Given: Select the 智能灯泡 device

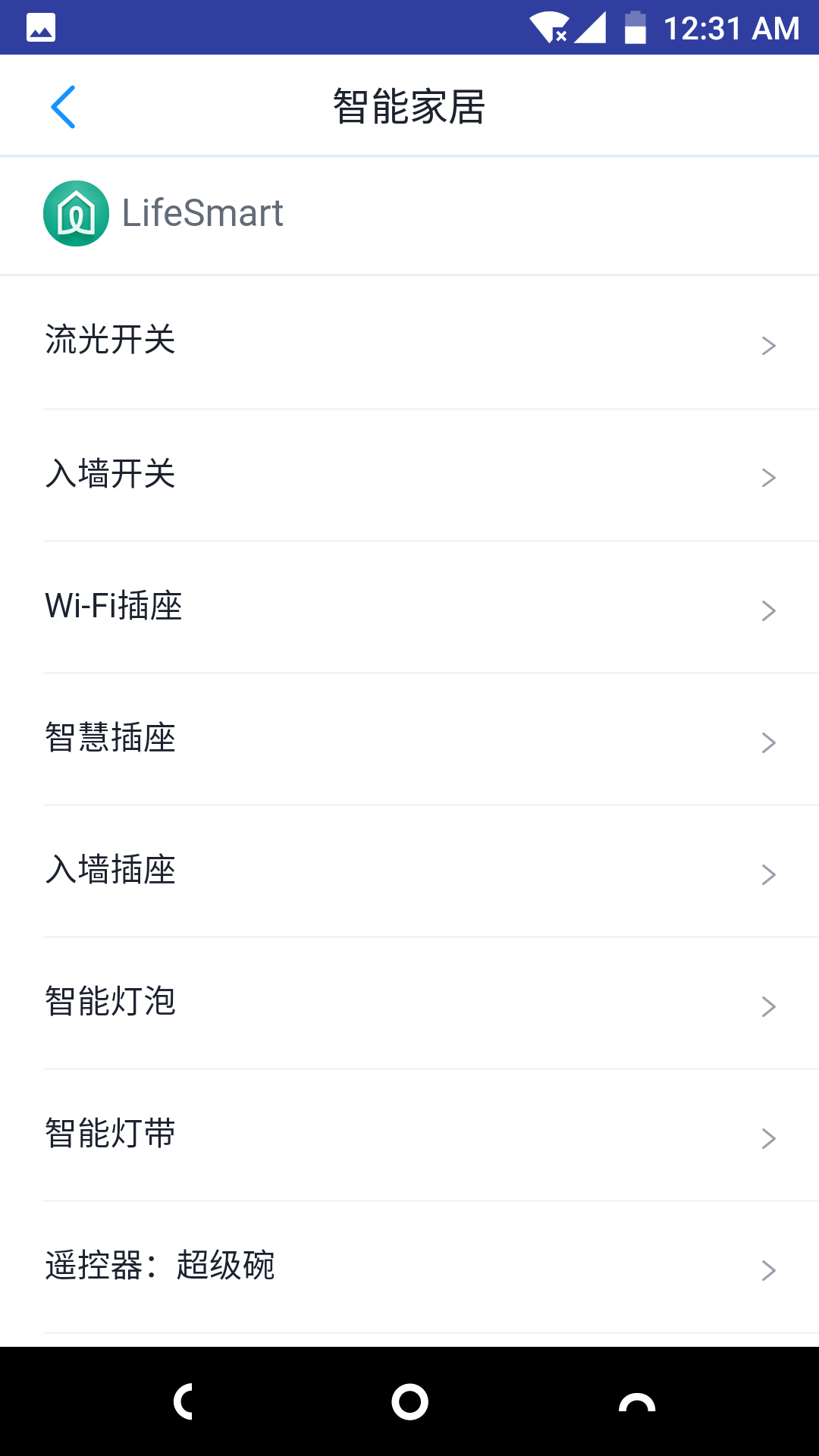Looking at the screenshot, I should [409, 1003].
